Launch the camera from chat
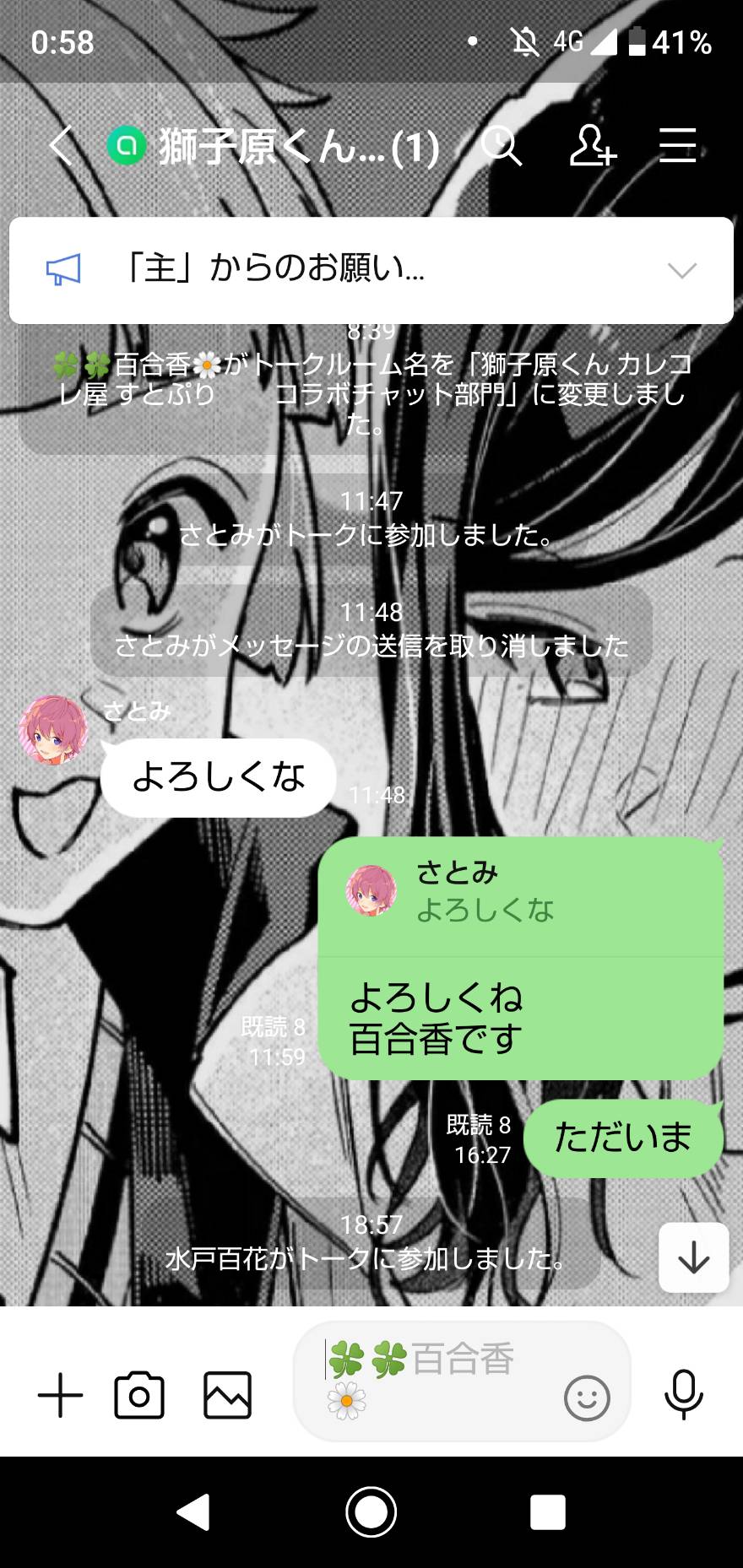 139,1395
